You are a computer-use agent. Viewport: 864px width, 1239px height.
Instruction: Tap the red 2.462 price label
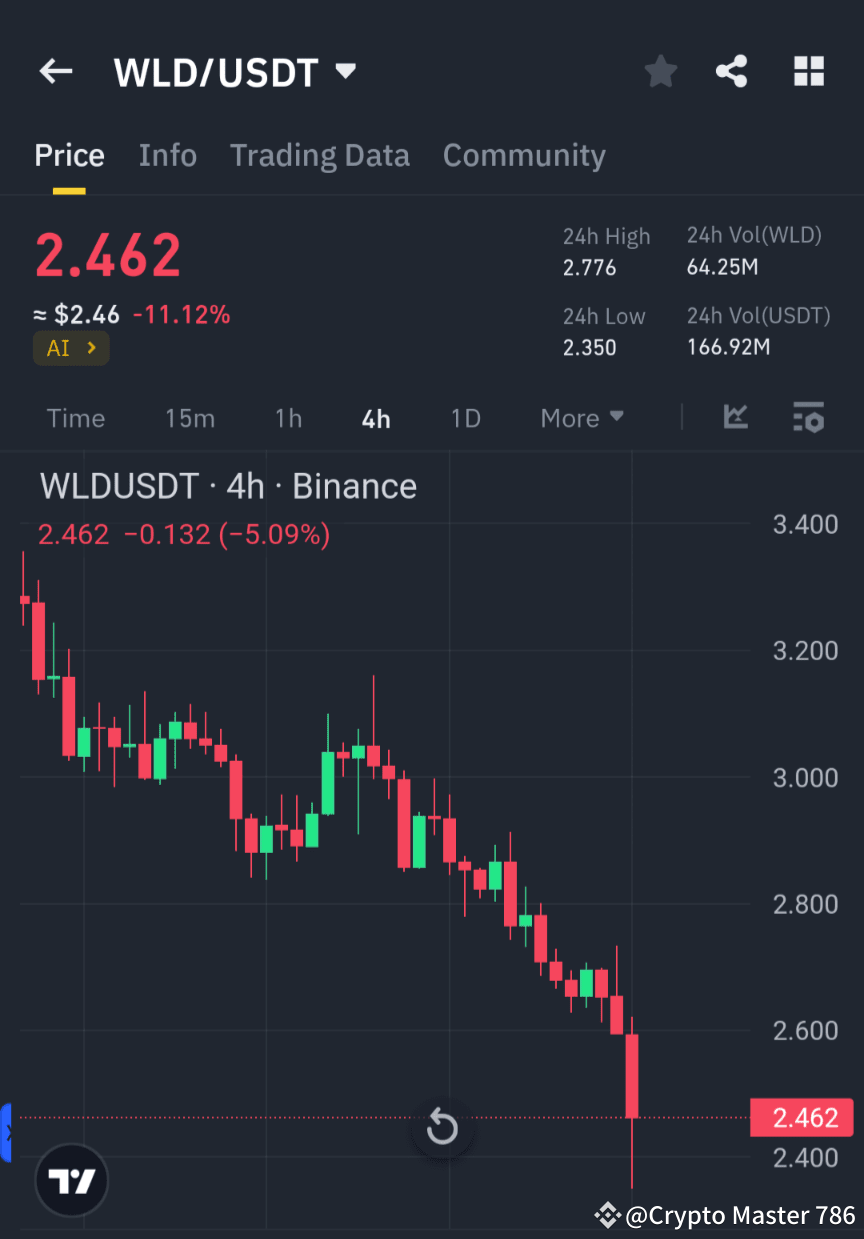pos(801,1117)
